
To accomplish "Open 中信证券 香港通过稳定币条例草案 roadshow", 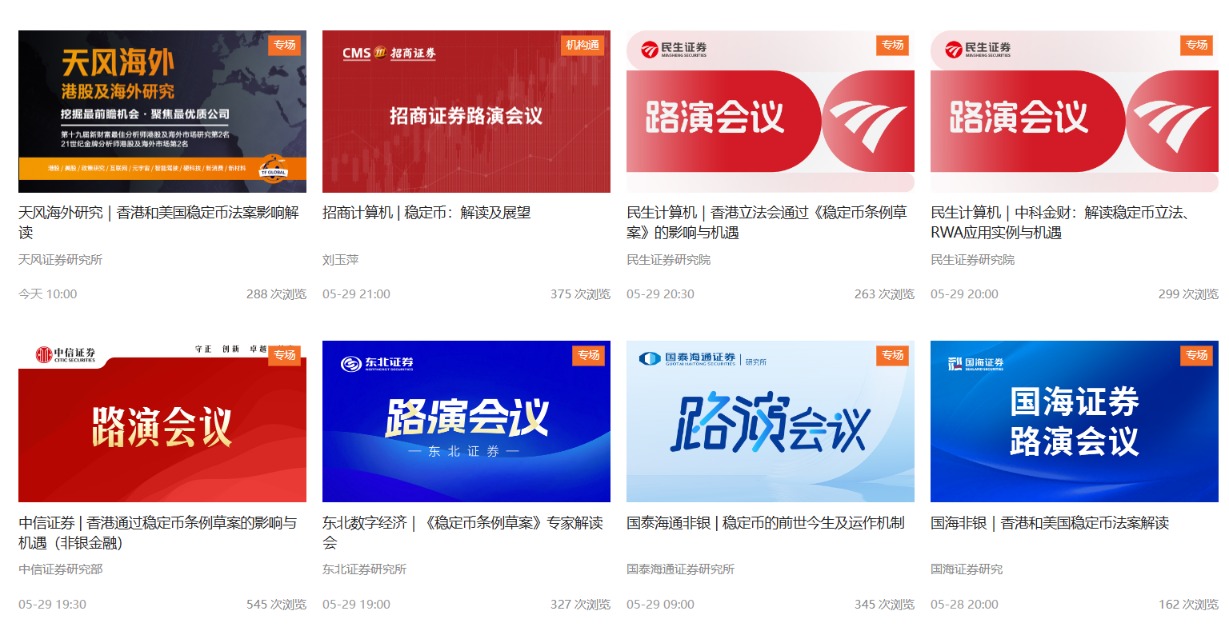I will coord(162,422).
